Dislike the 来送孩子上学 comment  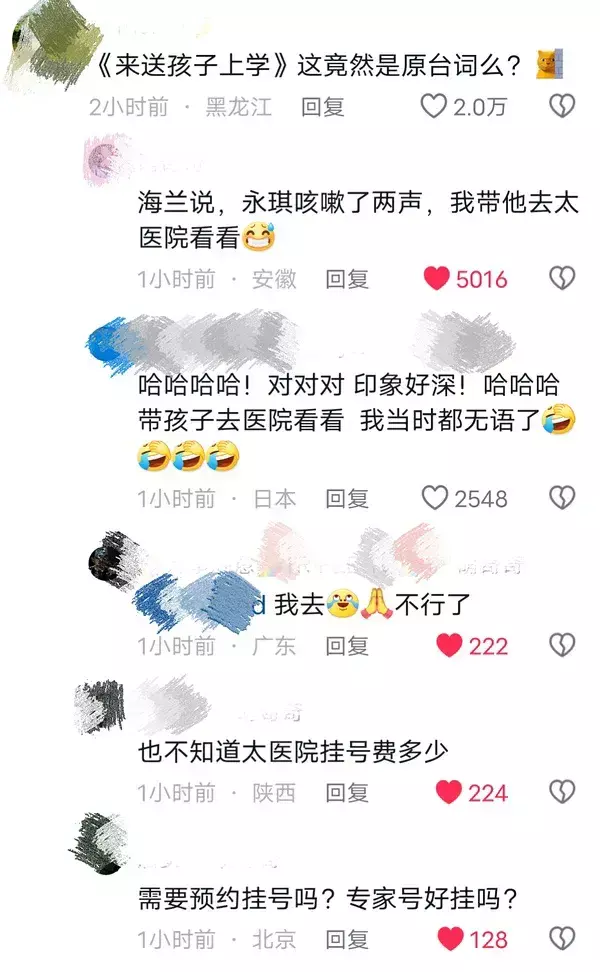coord(563,107)
